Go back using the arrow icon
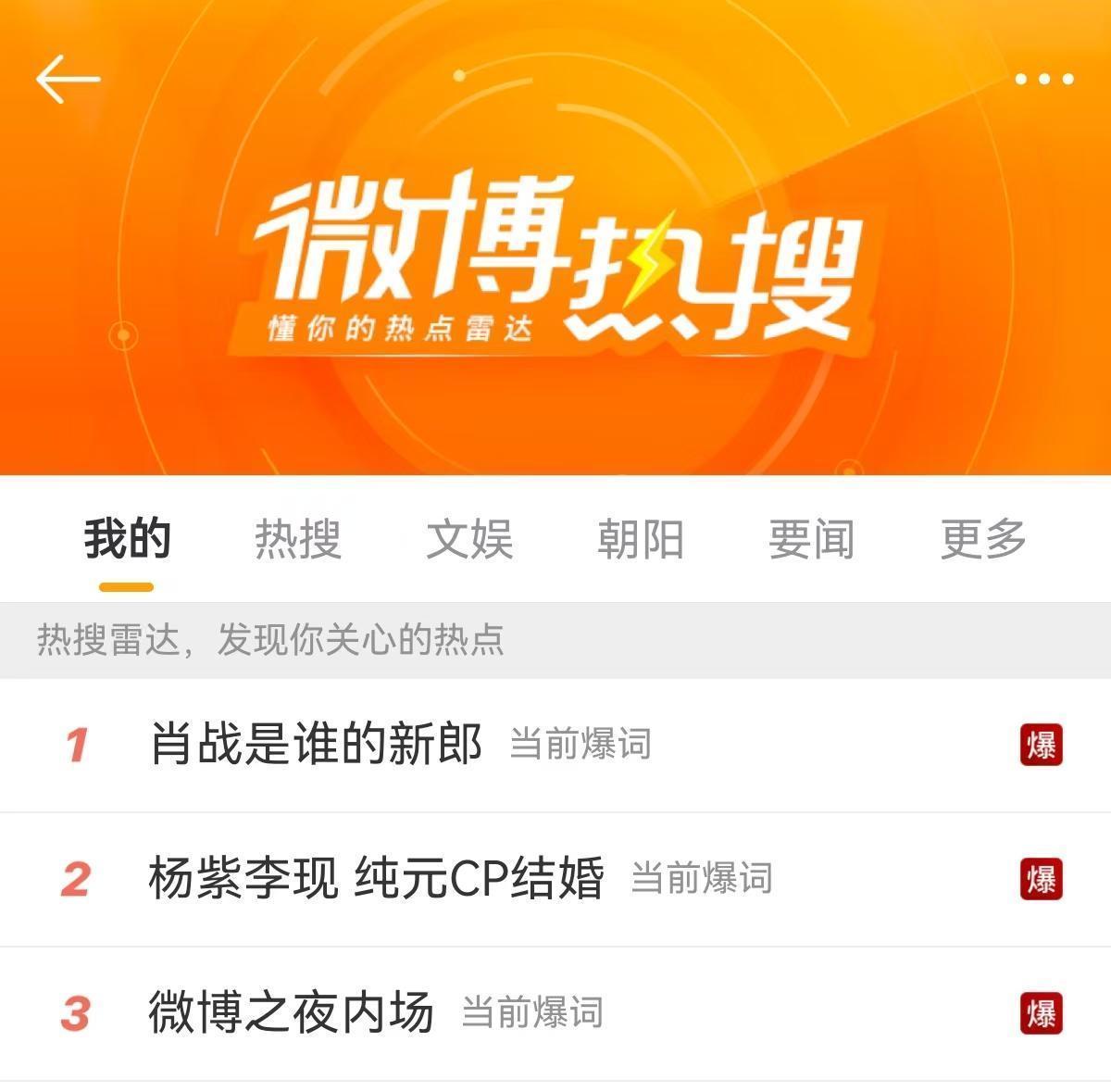The width and height of the screenshot is (1111, 1092). (68, 79)
